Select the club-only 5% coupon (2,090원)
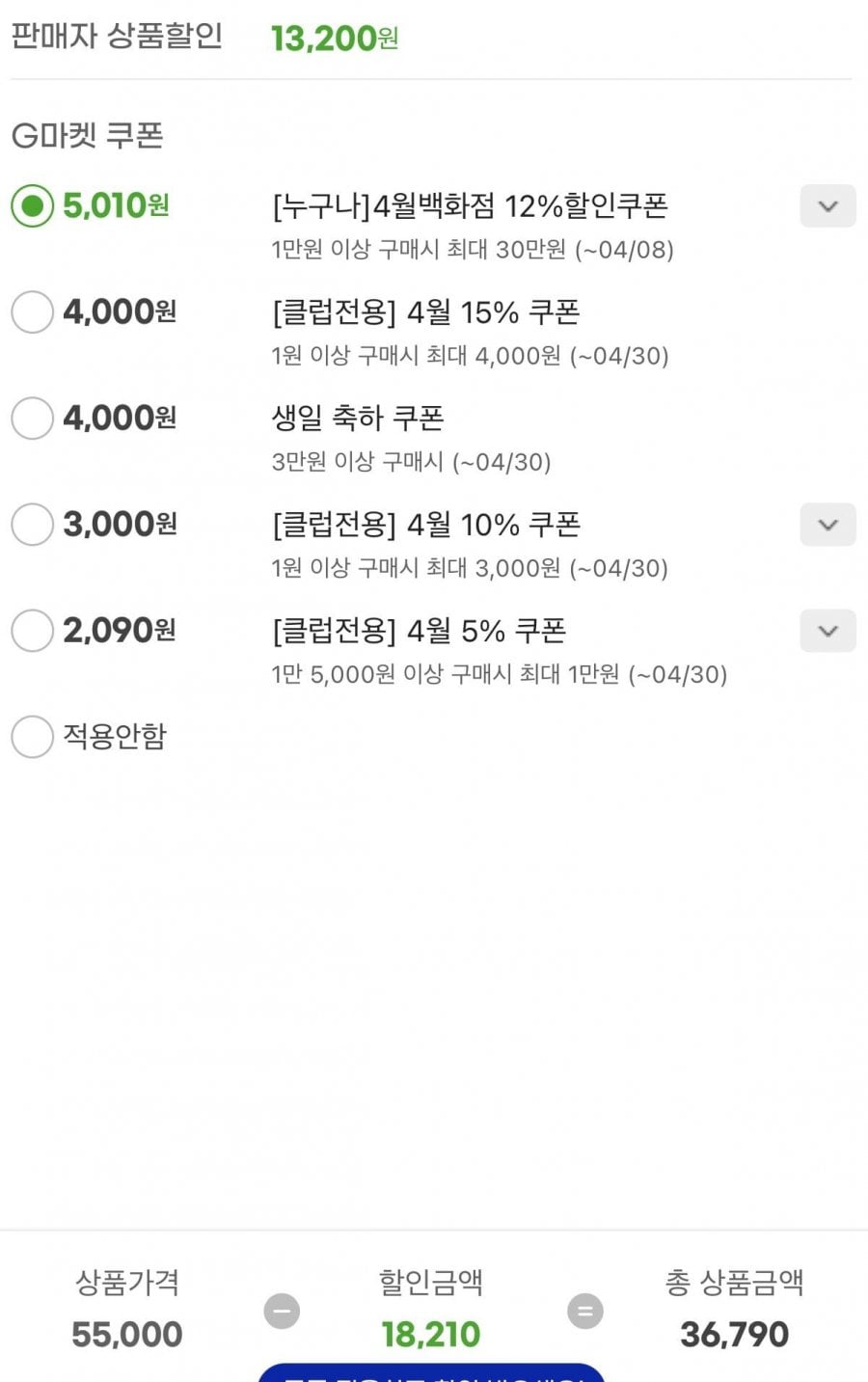This screenshot has width=868, height=1382. pos(33,631)
